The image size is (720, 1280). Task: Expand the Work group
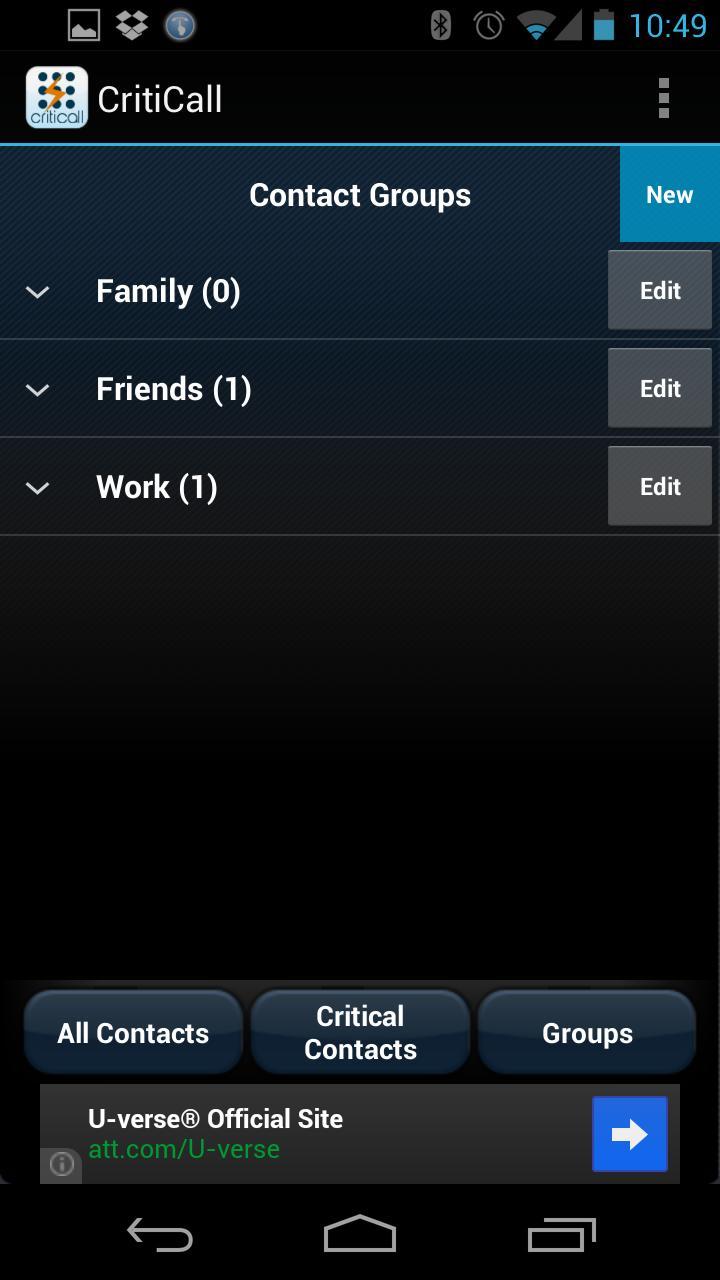pos(38,488)
